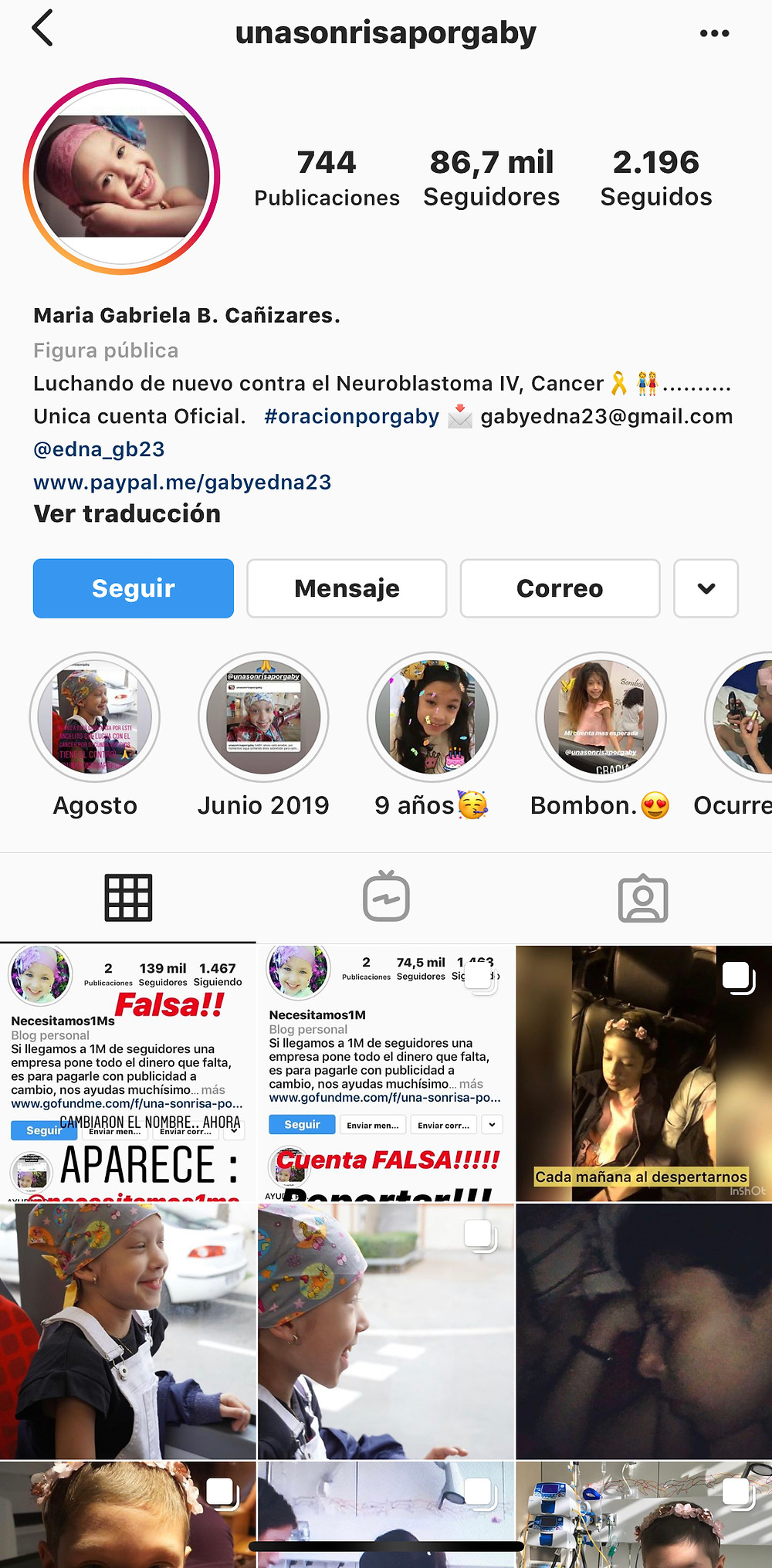Open the 9 años highlight

432,717
